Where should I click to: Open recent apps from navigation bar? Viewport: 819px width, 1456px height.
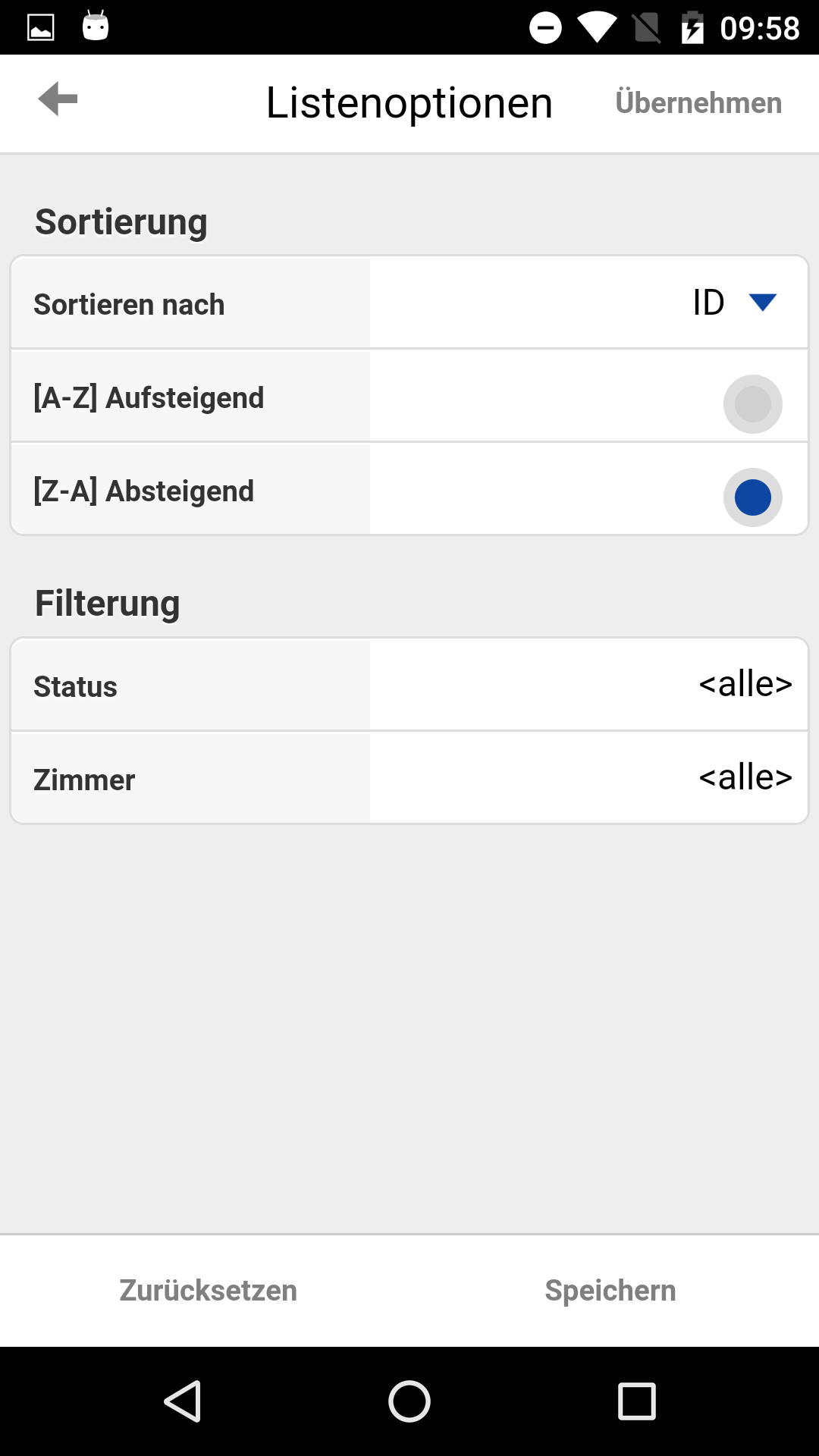(637, 1401)
